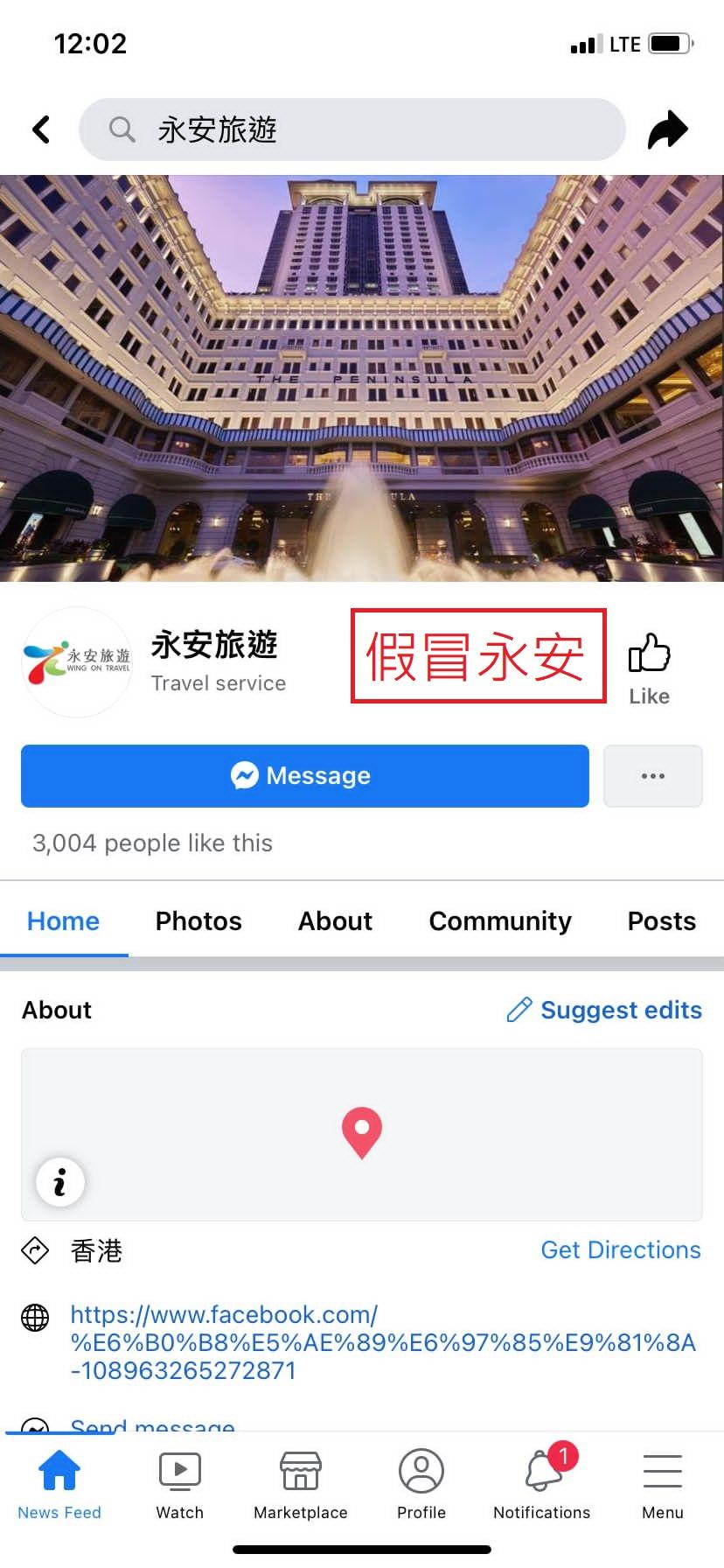The height and width of the screenshot is (1568, 724).
Task: Like the 永安旅遊 page
Action: click(649, 661)
